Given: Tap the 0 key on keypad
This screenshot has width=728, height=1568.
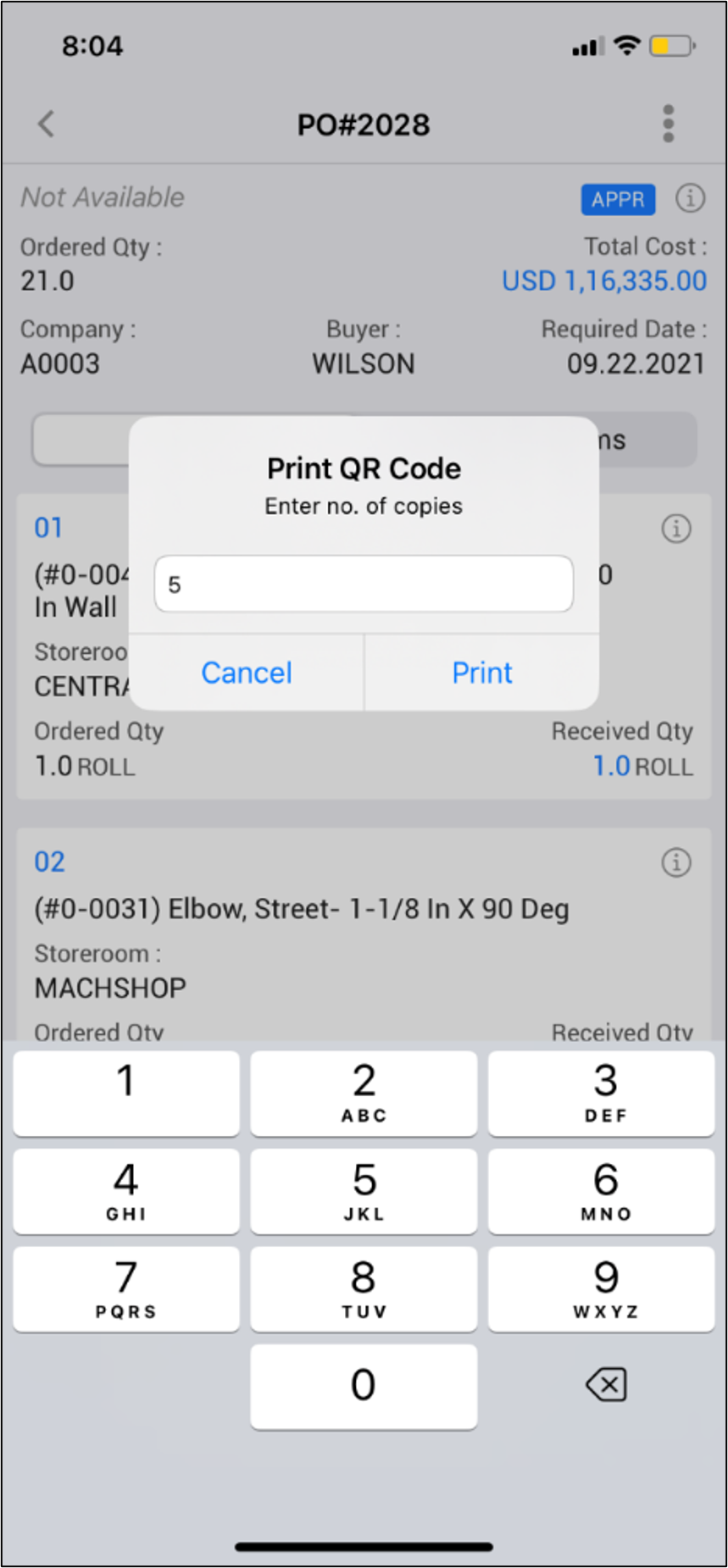Looking at the screenshot, I should click(364, 1387).
